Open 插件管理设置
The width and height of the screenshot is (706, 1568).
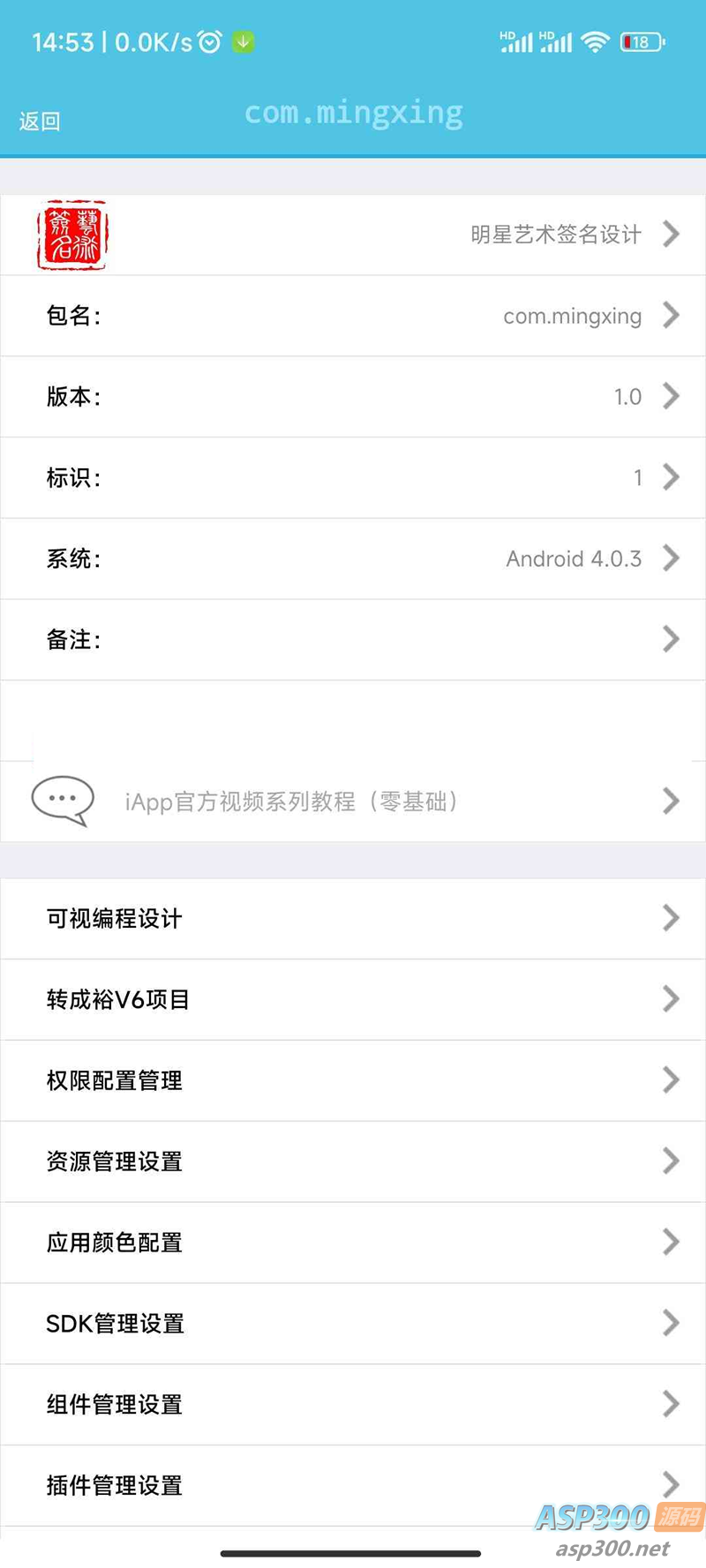pyautogui.click(x=353, y=1485)
